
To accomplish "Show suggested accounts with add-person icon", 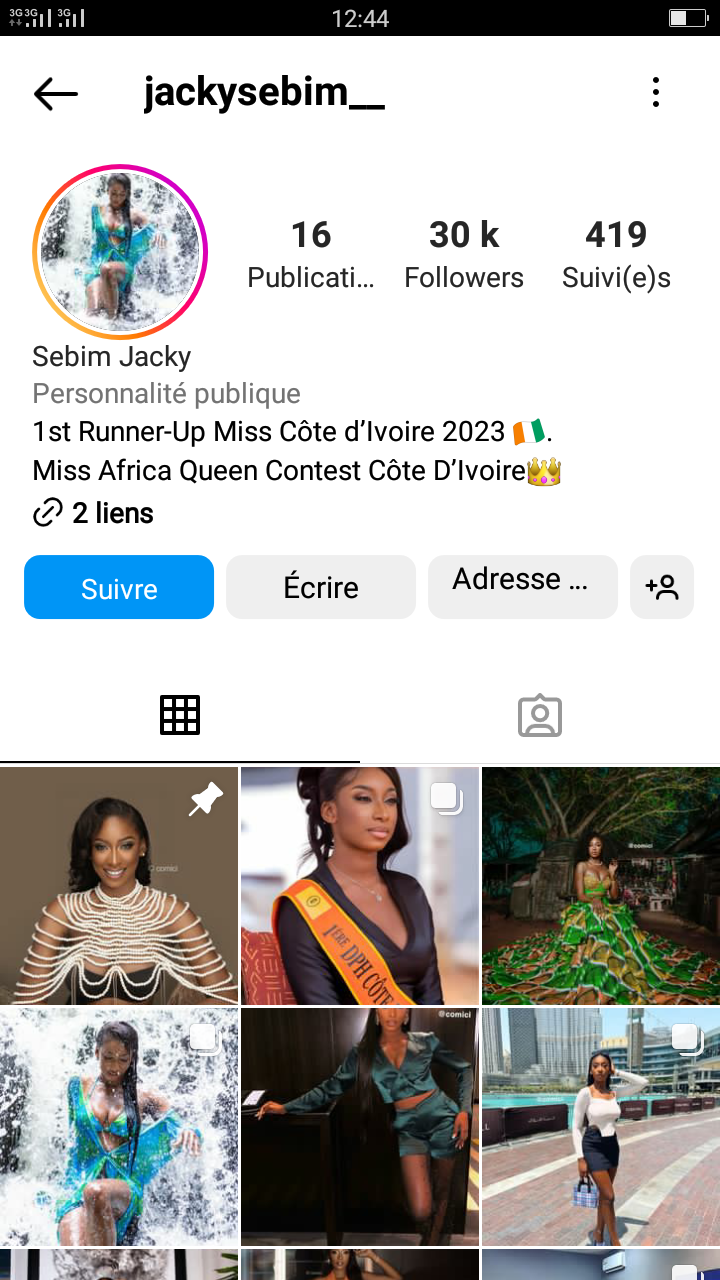I will point(662,588).
